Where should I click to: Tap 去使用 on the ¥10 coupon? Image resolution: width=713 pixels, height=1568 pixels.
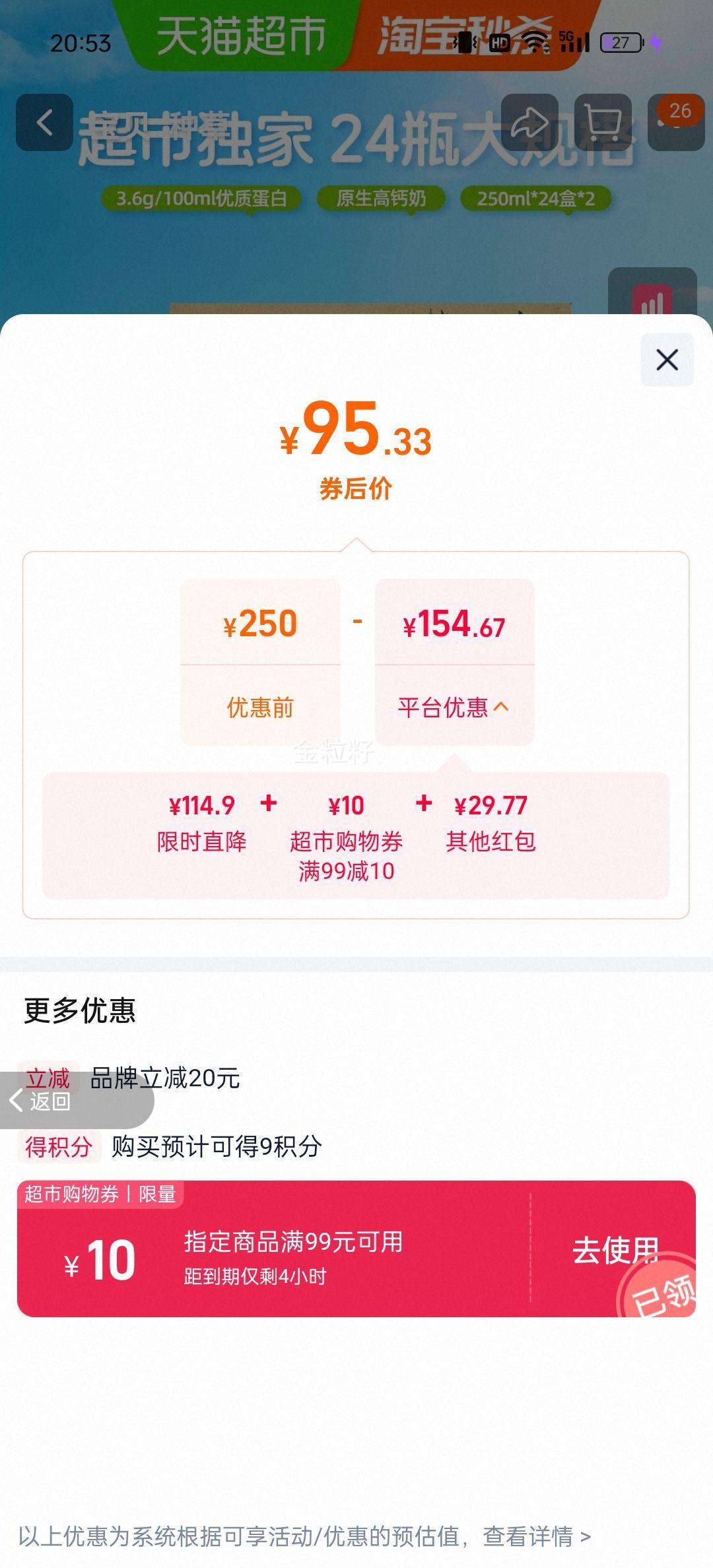pyautogui.click(x=615, y=1250)
